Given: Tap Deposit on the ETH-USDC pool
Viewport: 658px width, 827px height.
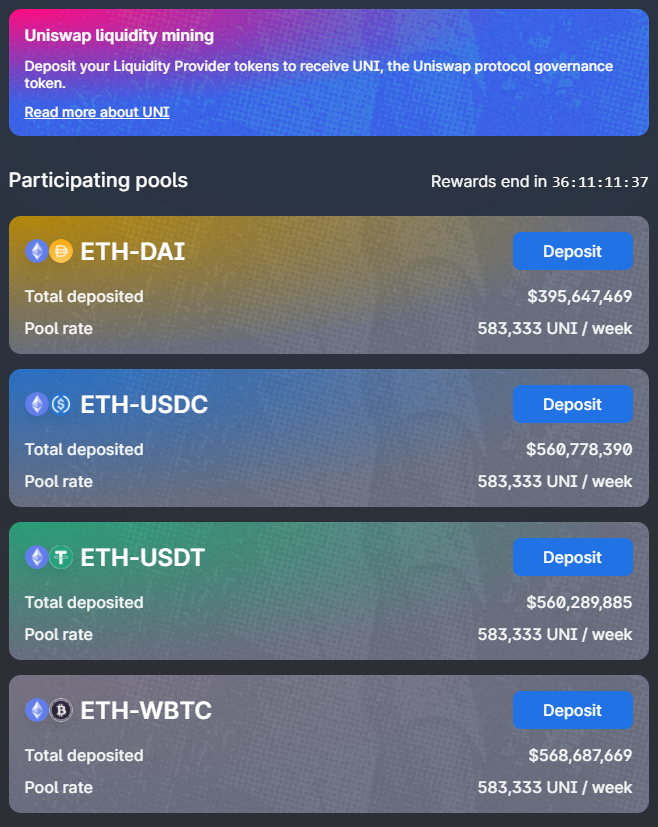Looking at the screenshot, I should (572, 404).
